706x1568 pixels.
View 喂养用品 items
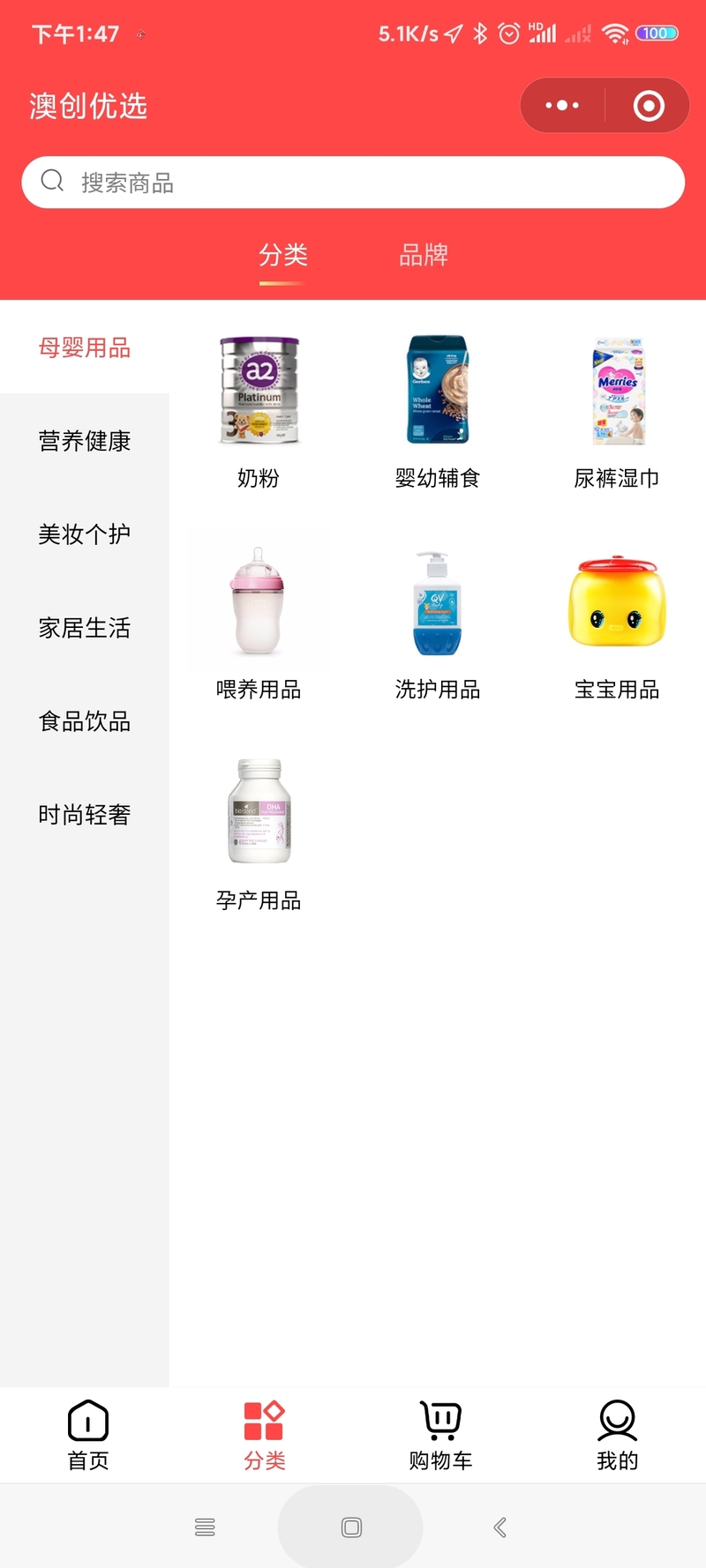[x=259, y=622]
